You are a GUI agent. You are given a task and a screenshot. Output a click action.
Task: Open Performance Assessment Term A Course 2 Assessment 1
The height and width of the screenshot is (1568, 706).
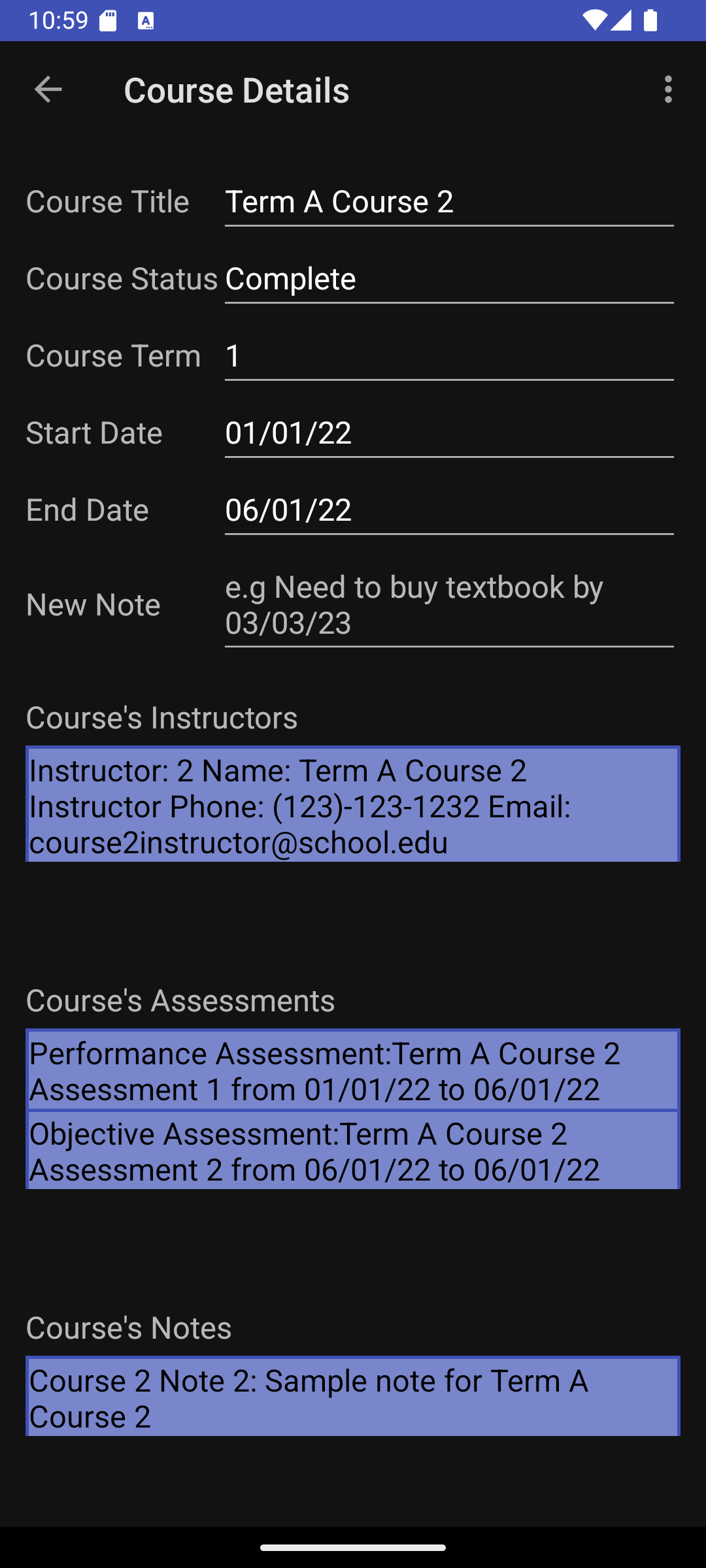point(353,1070)
